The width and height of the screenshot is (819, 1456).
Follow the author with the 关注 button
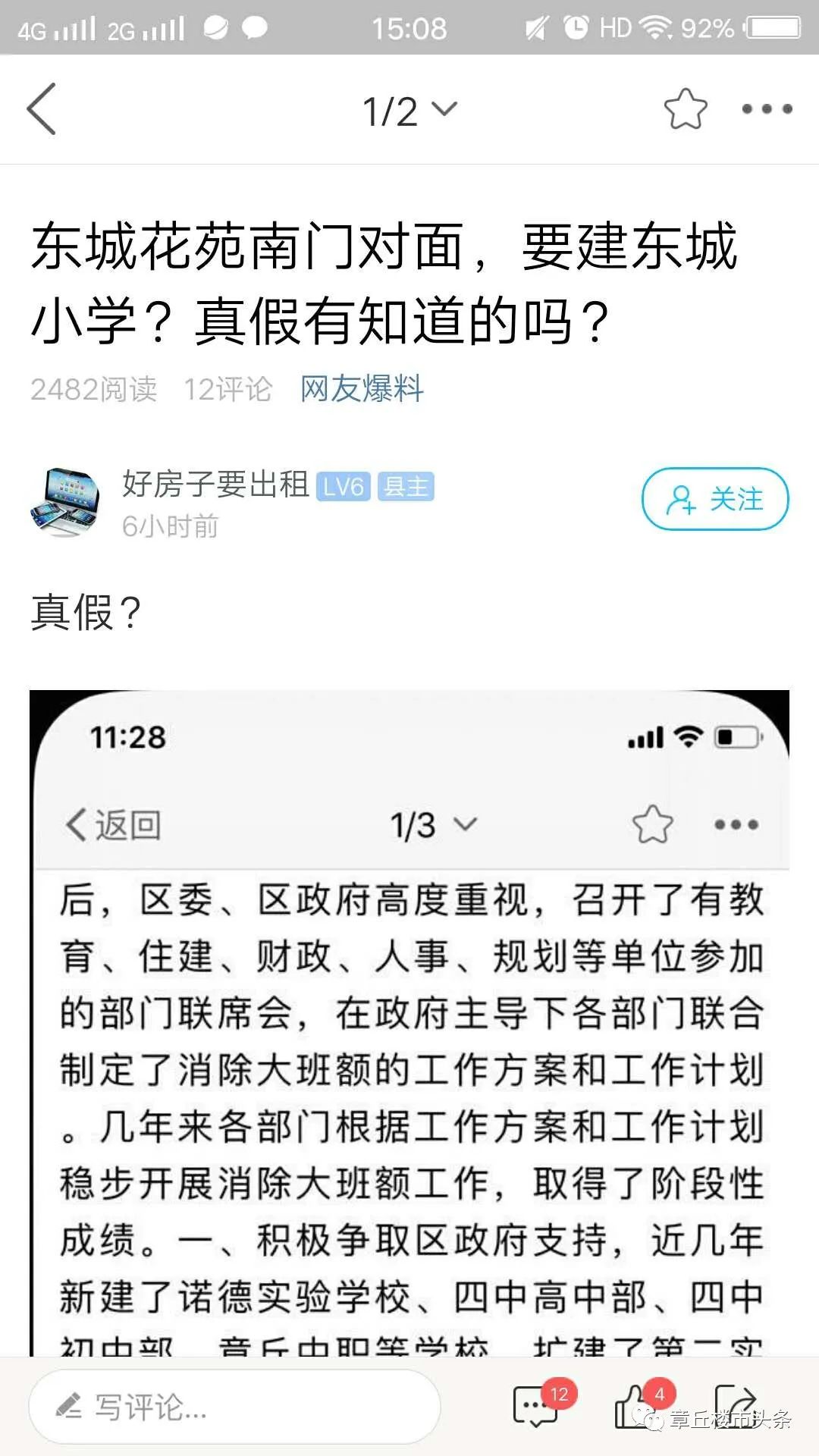coord(715,499)
